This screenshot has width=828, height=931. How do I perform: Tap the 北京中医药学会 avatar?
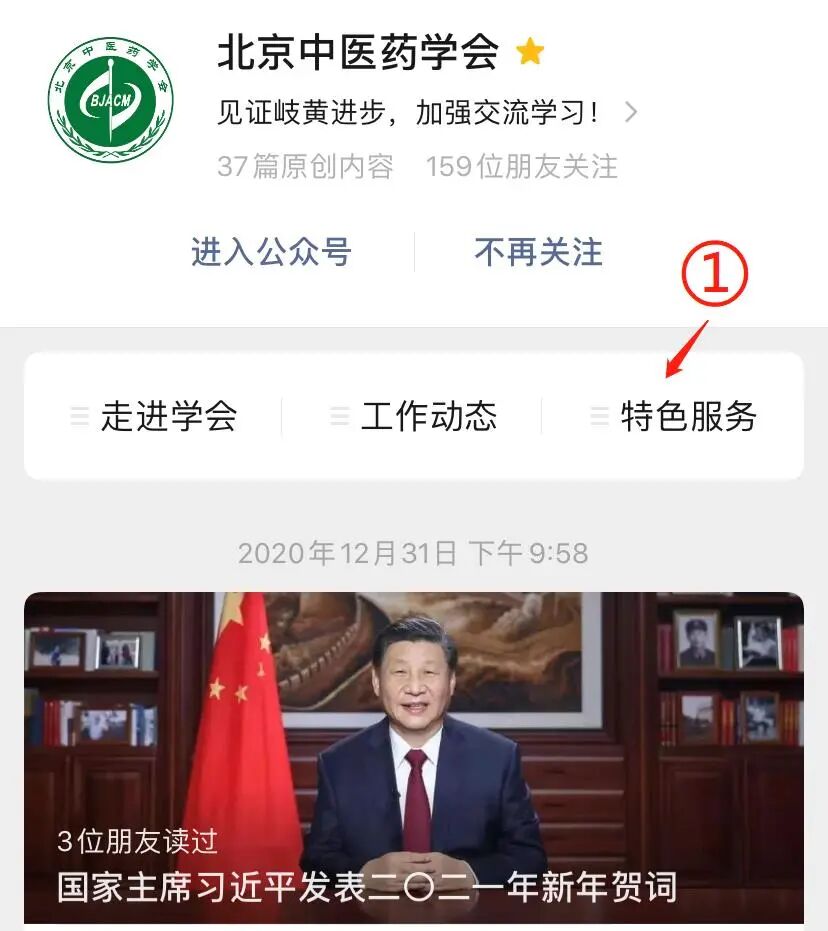[110, 99]
